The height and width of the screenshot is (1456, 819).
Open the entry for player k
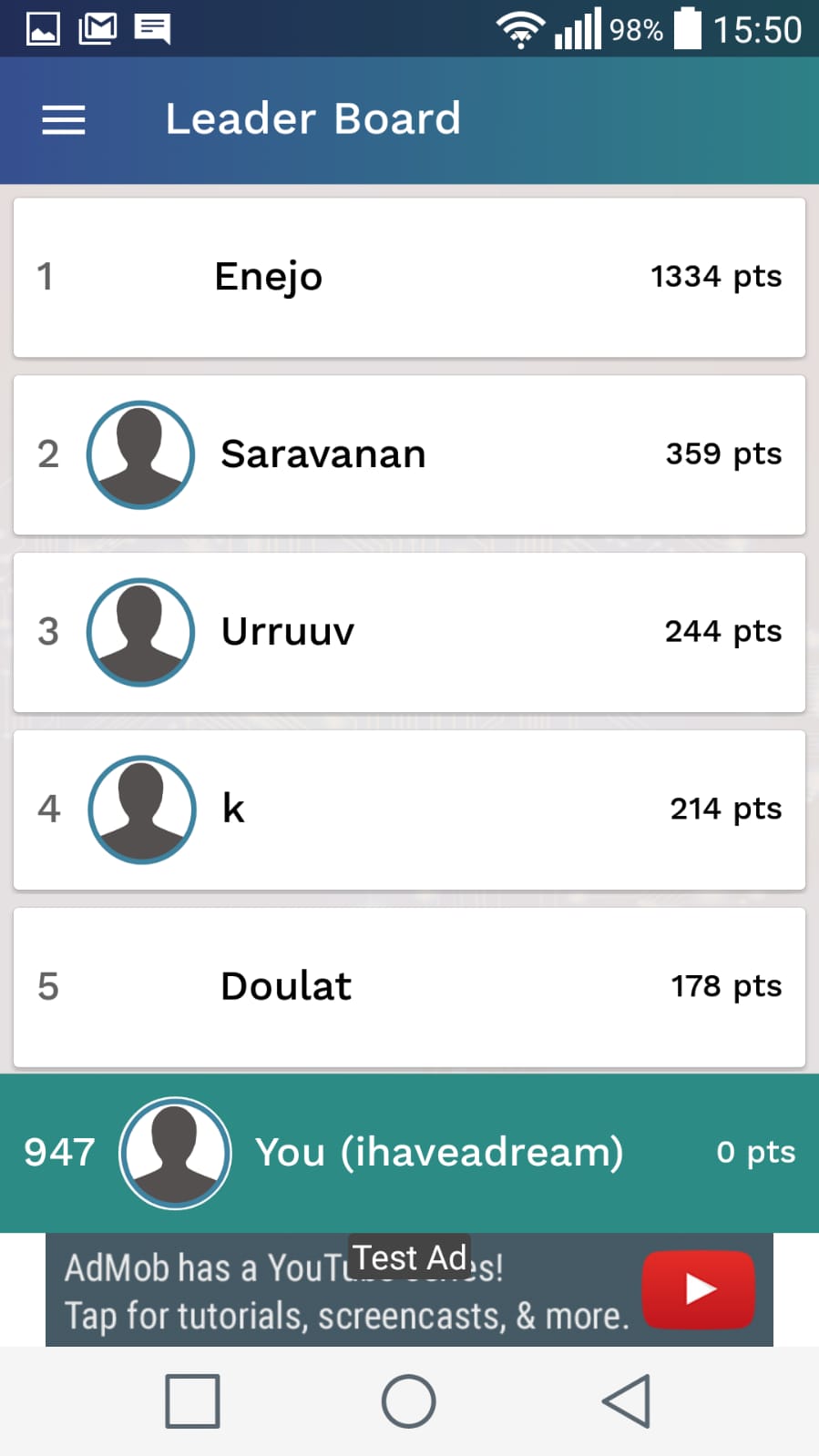coord(409,809)
